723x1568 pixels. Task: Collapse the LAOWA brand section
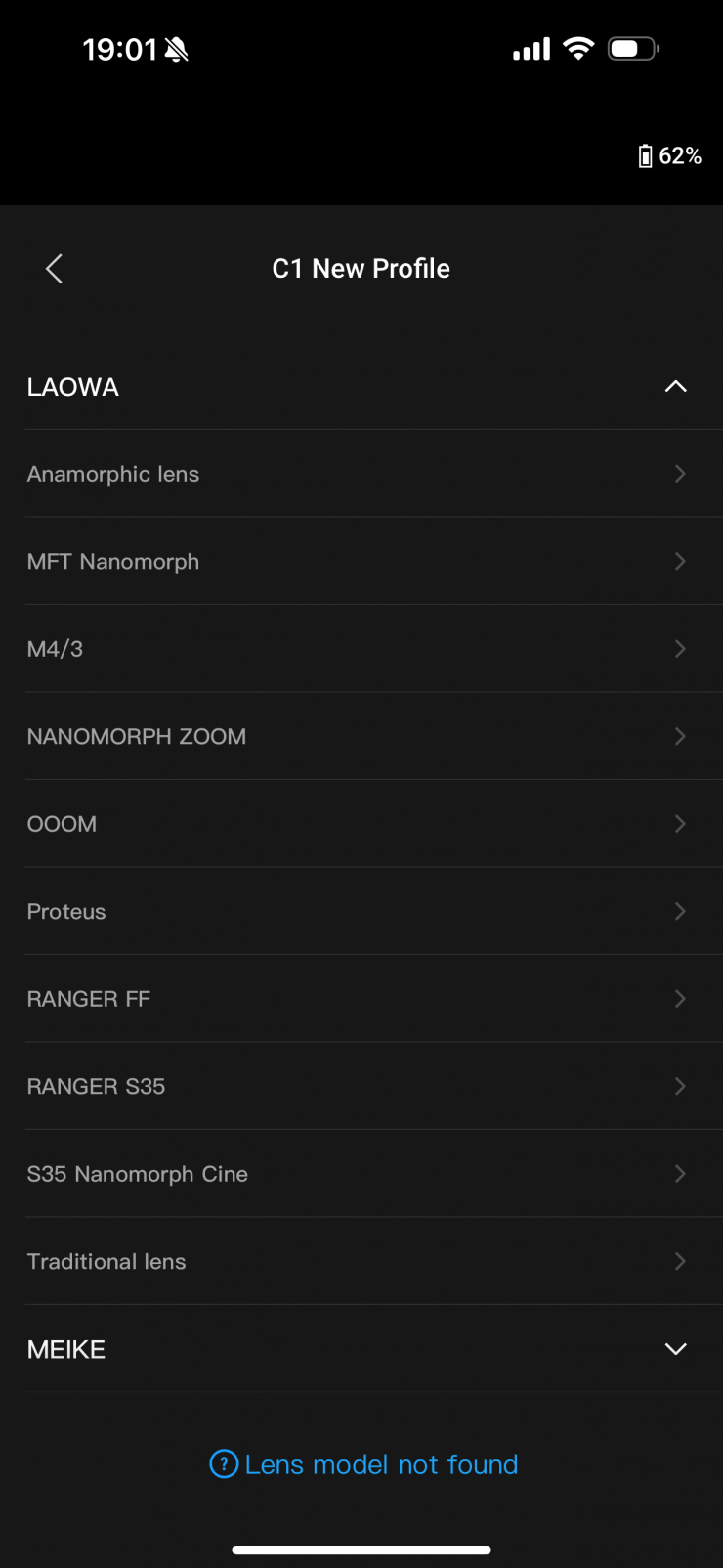coord(675,387)
